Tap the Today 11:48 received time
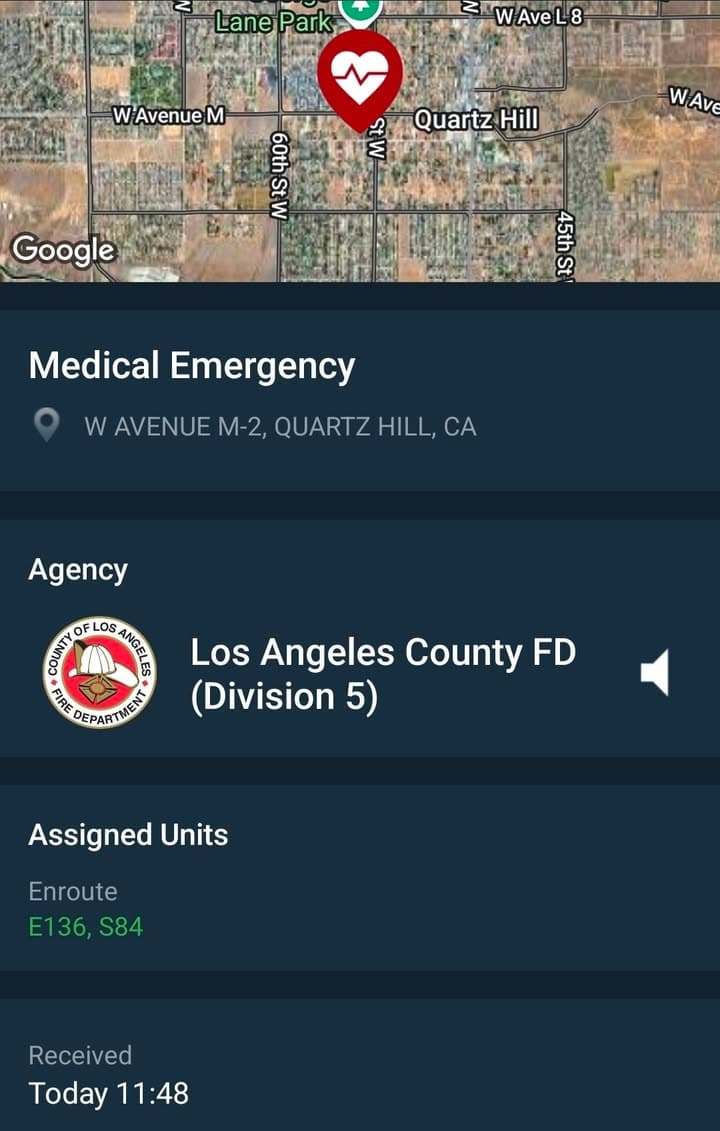The image size is (720, 1131). [x=109, y=1094]
